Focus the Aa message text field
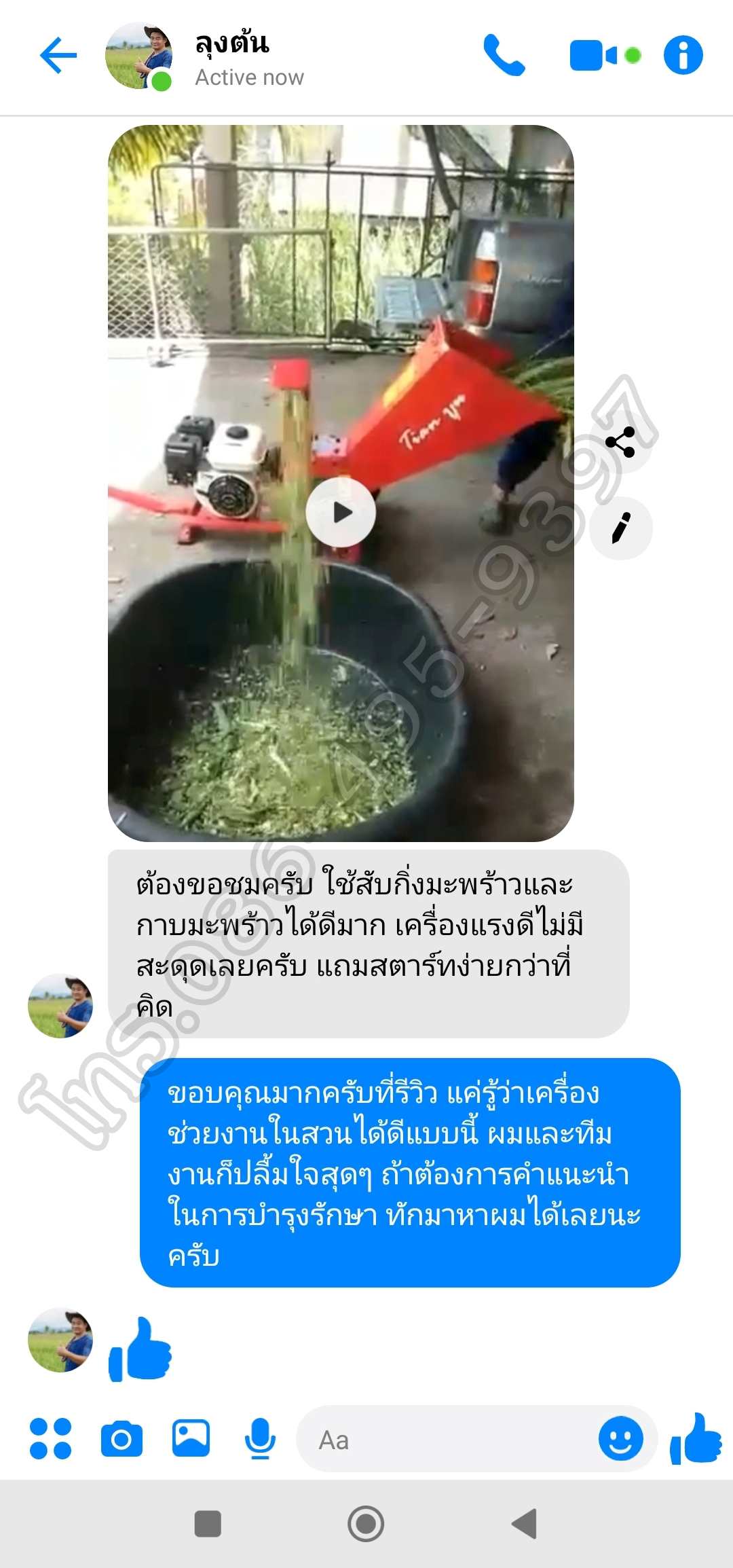 point(448,1440)
